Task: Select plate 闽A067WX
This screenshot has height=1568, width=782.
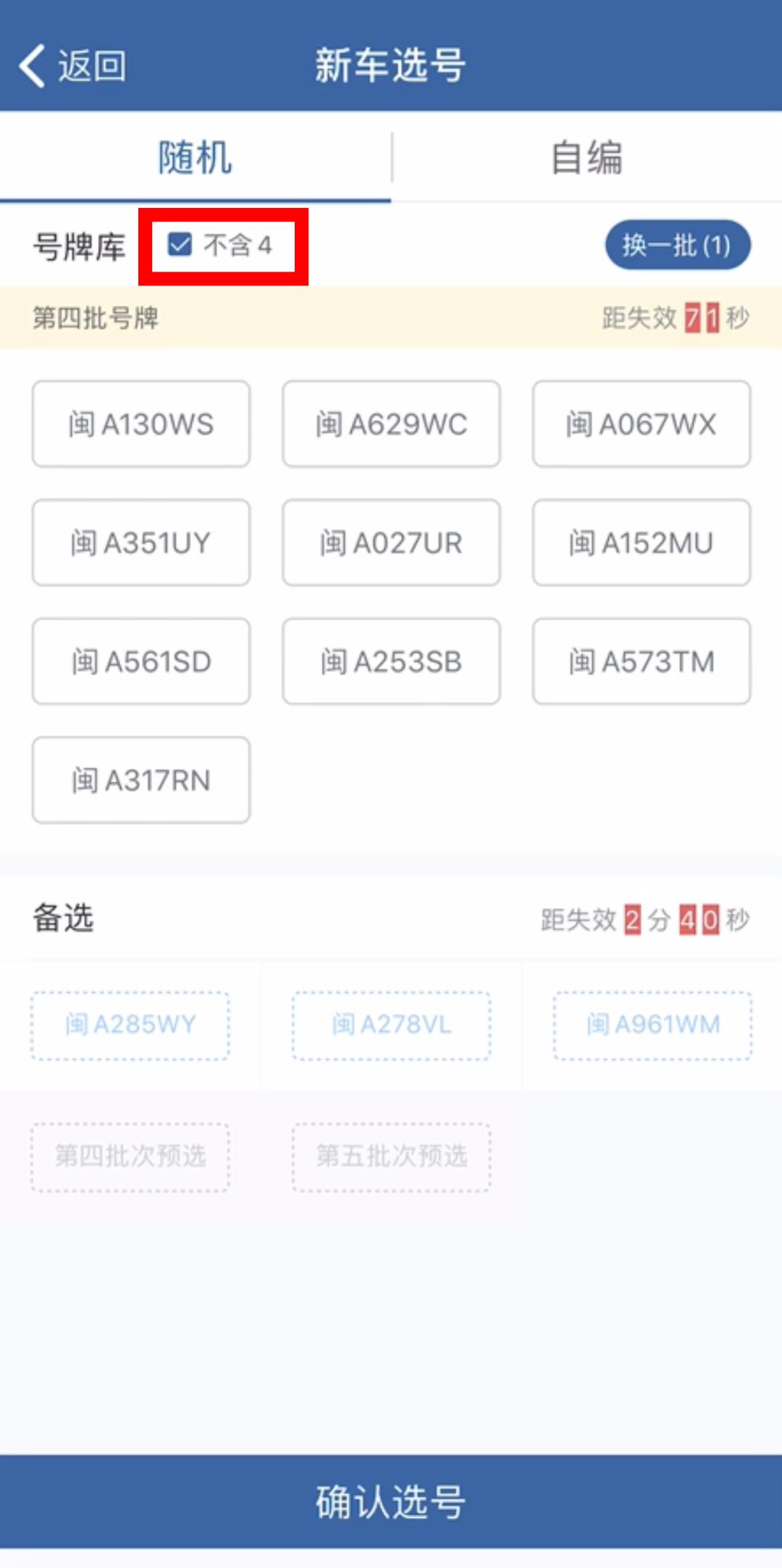Action: [x=641, y=424]
